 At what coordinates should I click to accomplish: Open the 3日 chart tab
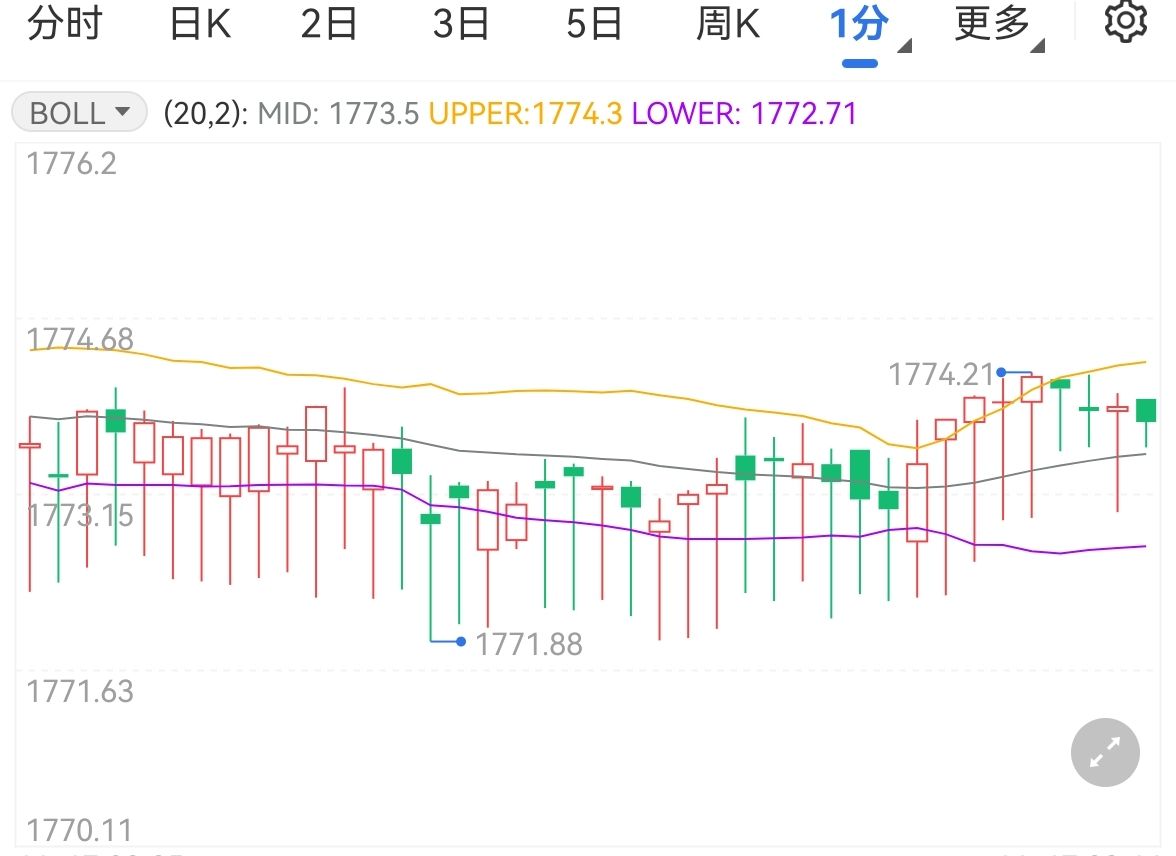coord(461,24)
